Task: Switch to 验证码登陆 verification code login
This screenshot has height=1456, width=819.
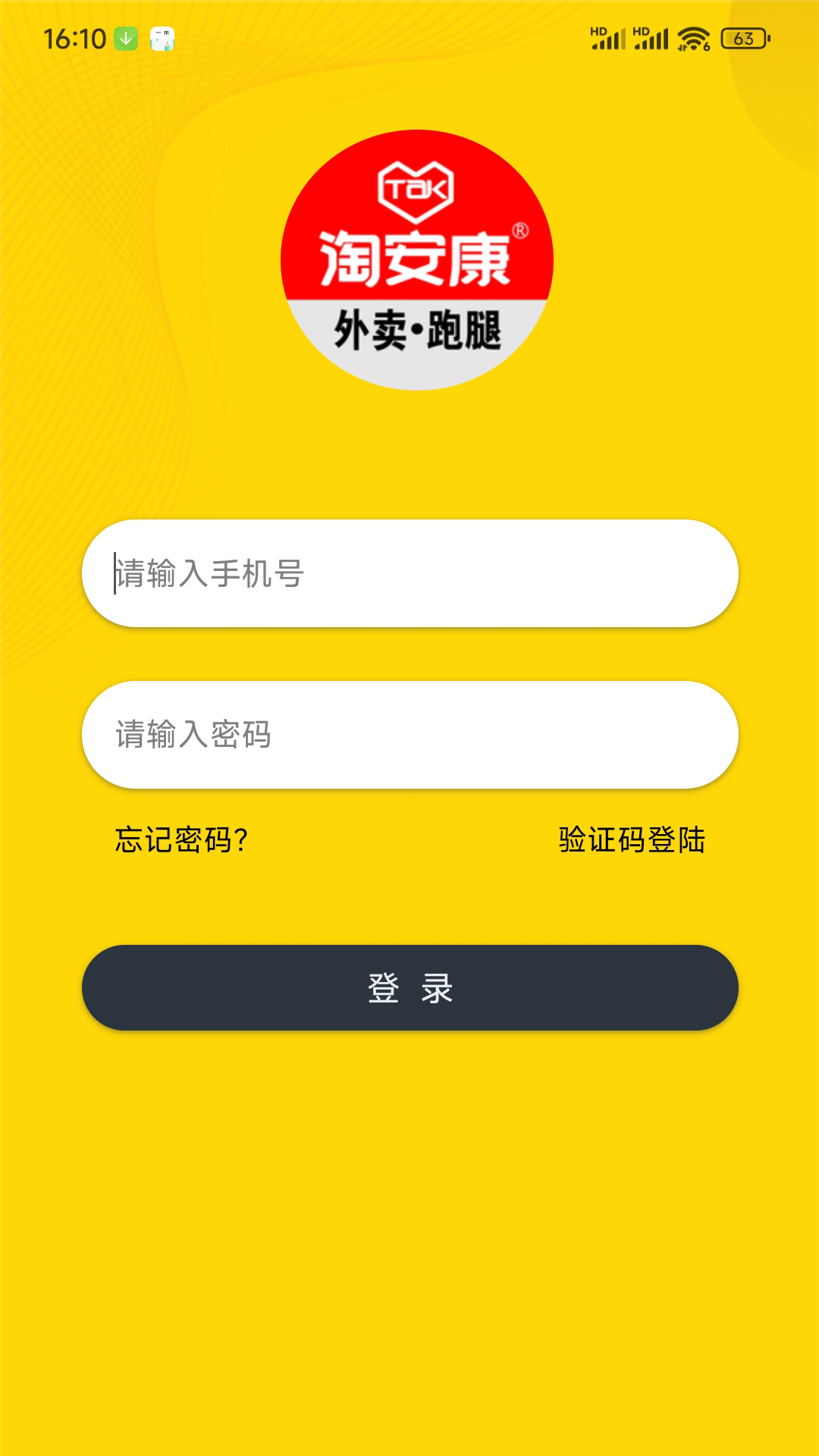Action: point(632,839)
